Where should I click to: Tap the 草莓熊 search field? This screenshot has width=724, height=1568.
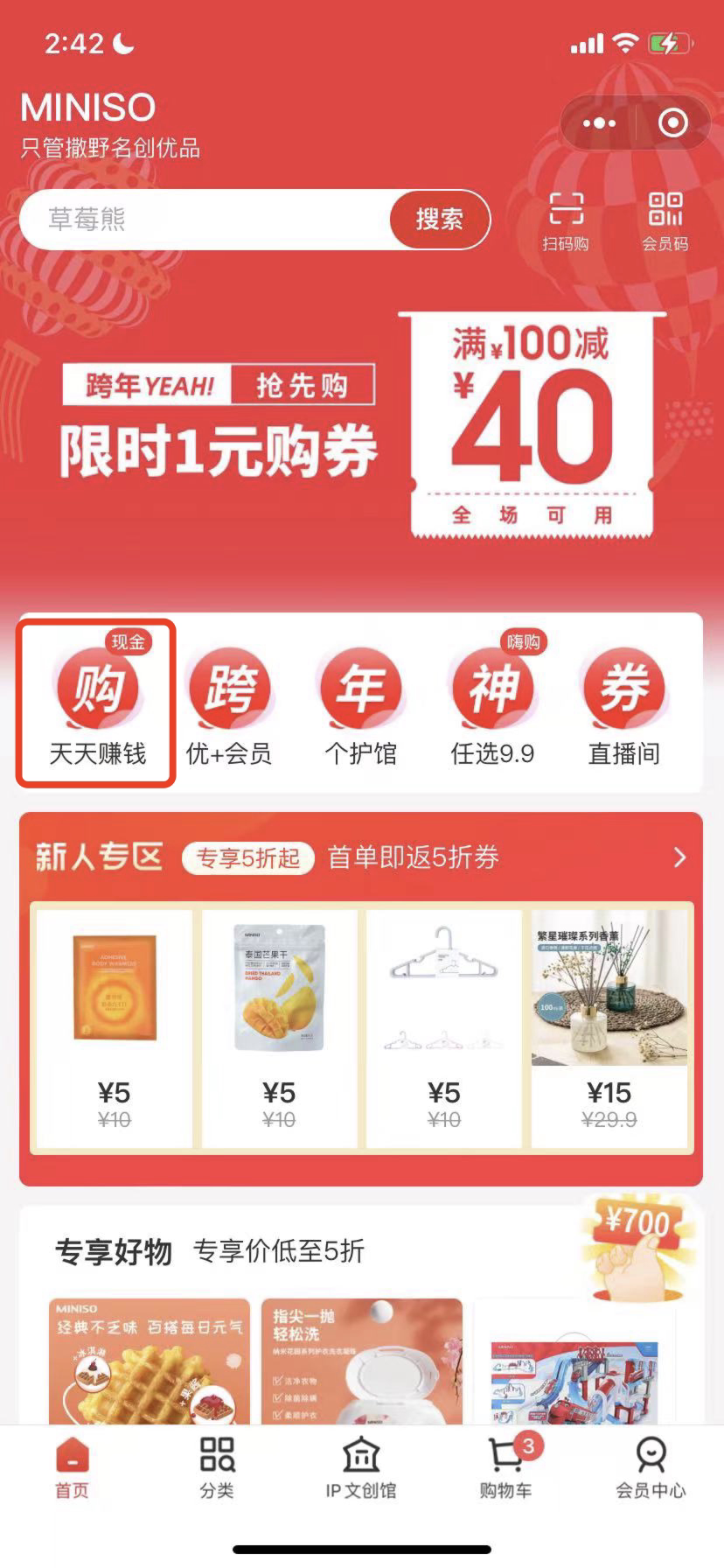[205, 219]
